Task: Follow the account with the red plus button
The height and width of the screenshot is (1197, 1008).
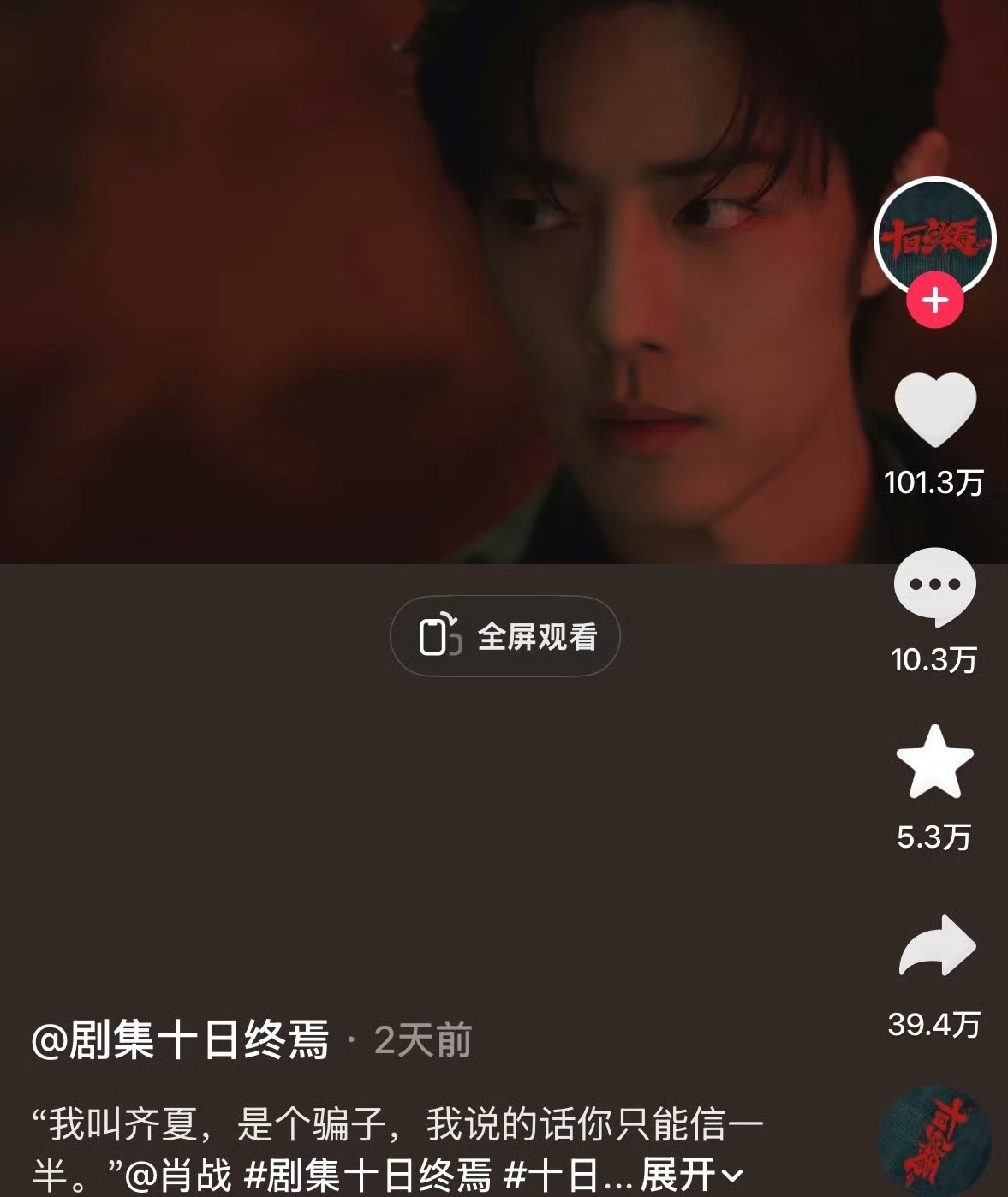Action: (x=937, y=299)
